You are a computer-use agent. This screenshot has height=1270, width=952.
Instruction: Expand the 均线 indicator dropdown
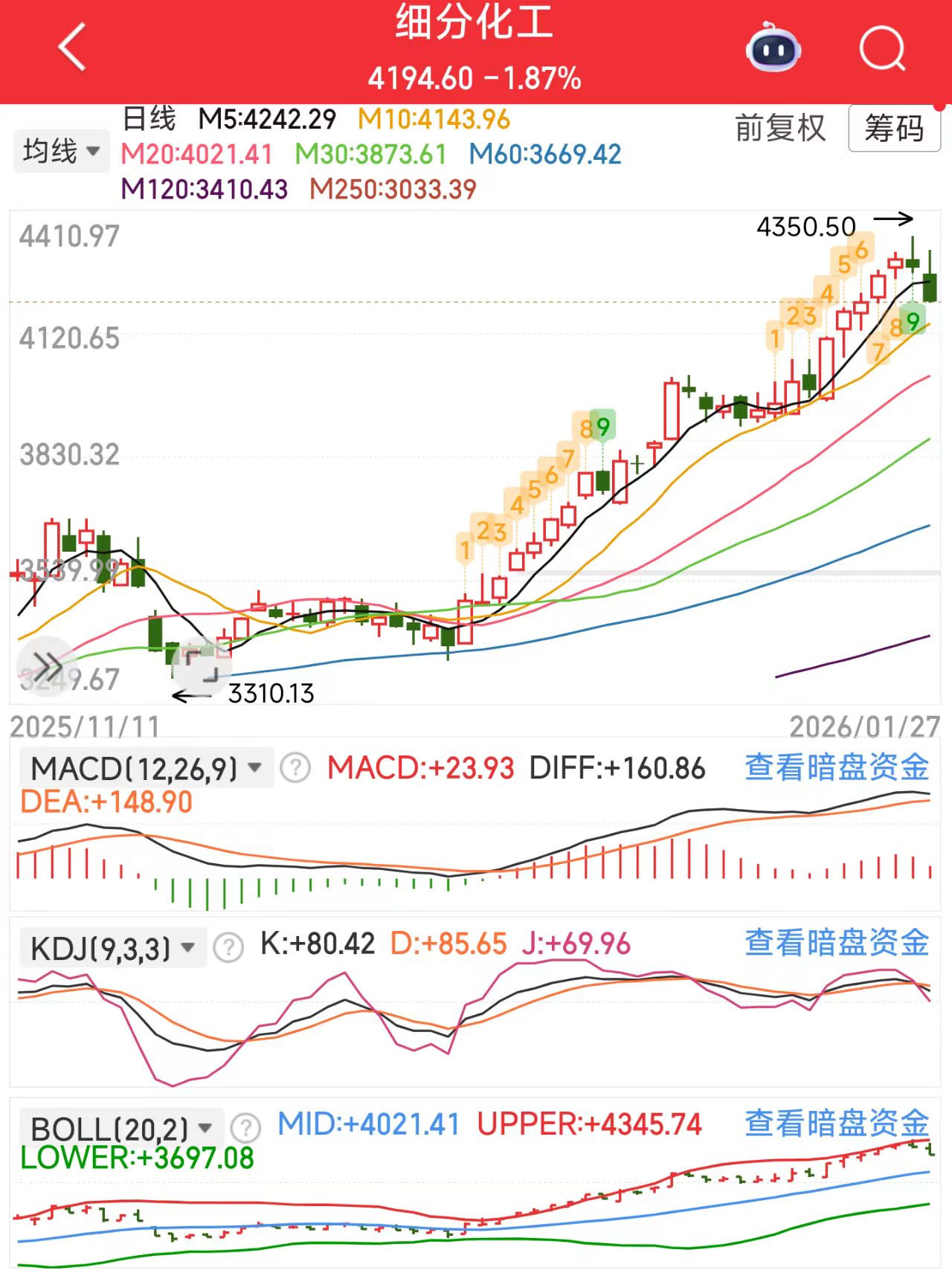tap(62, 152)
